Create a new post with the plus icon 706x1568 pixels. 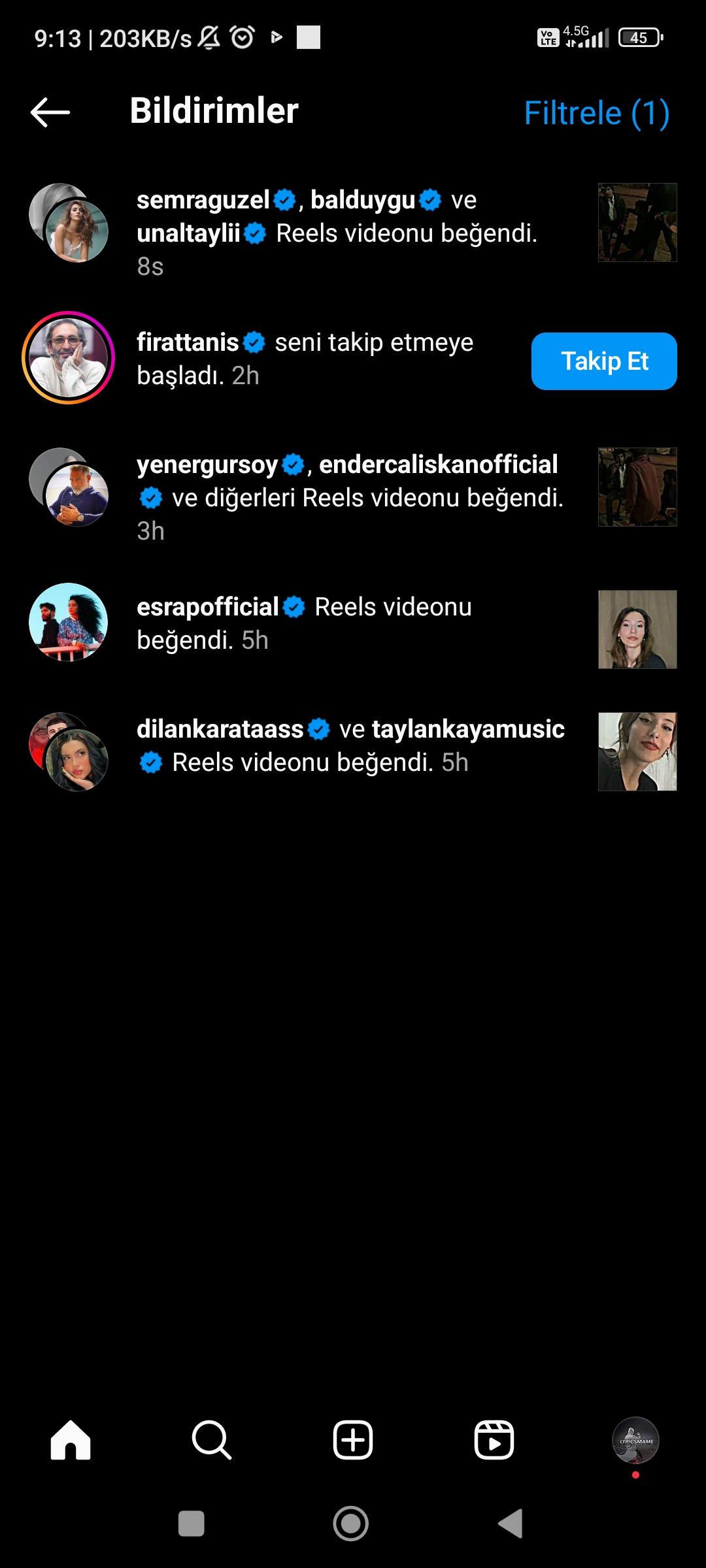(x=353, y=1440)
